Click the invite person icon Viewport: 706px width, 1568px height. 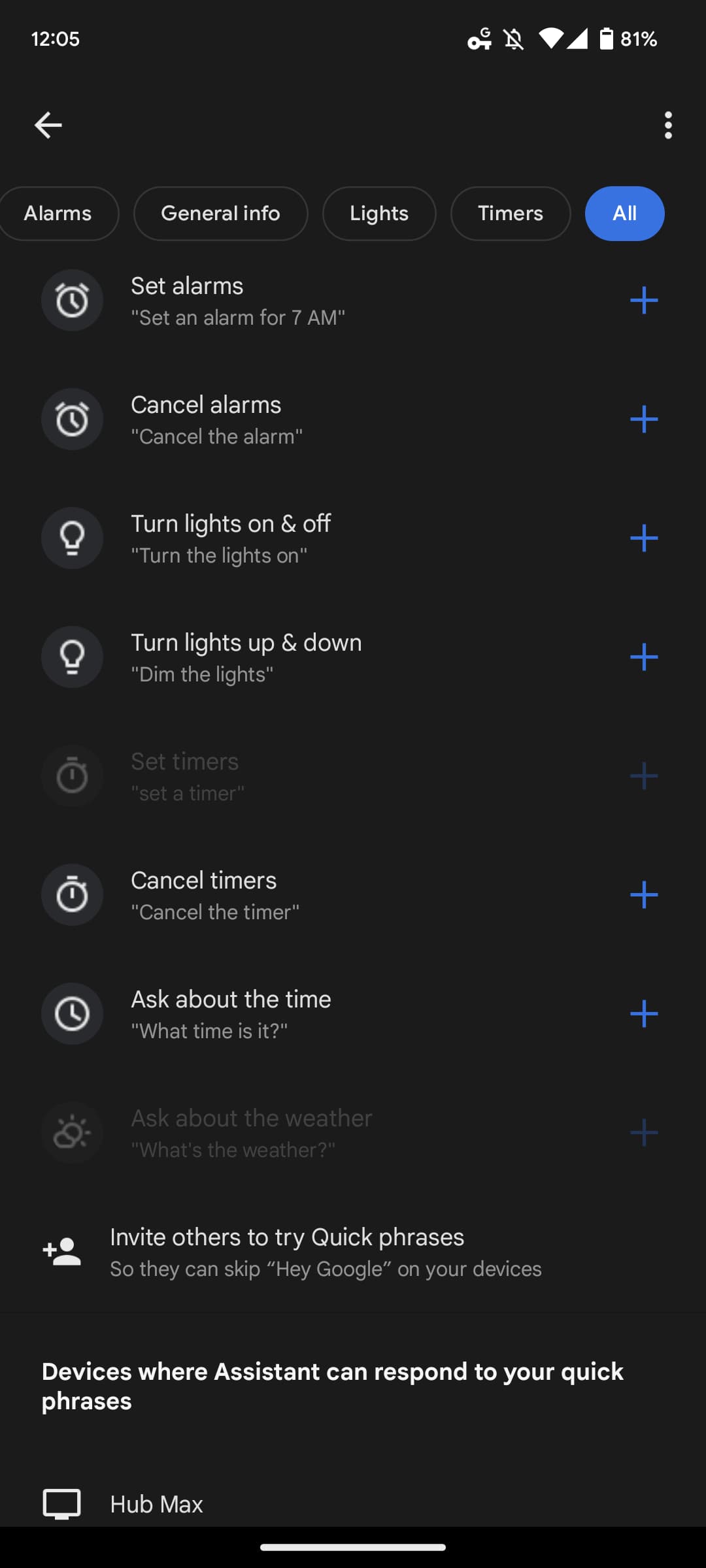[61, 1251]
